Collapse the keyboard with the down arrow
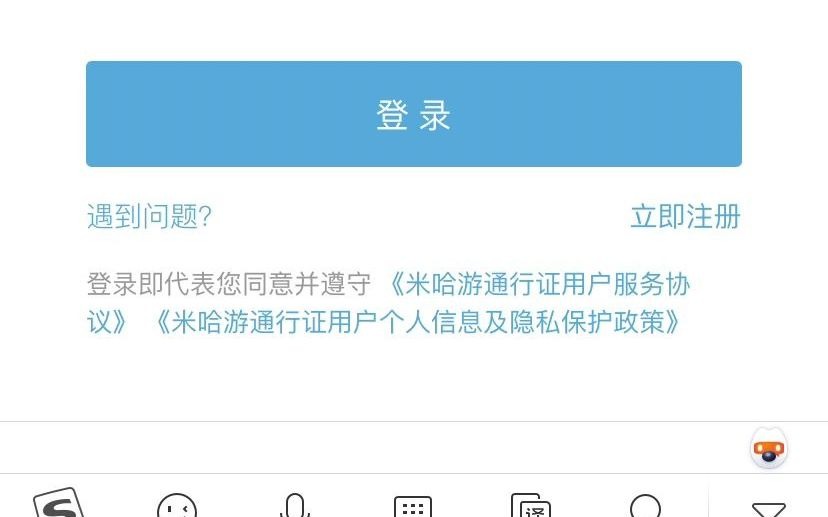This screenshot has height=517, width=828. point(768,509)
